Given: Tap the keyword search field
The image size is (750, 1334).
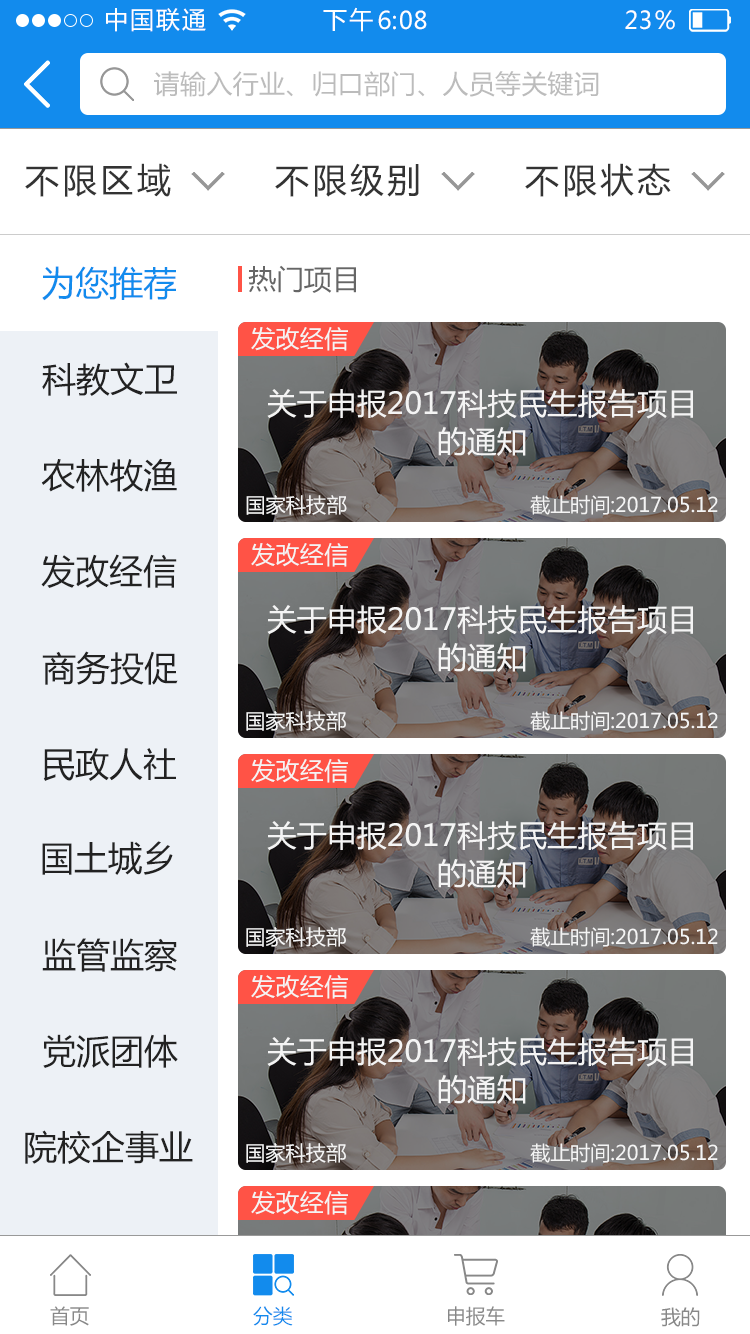Looking at the screenshot, I should click(x=402, y=84).
